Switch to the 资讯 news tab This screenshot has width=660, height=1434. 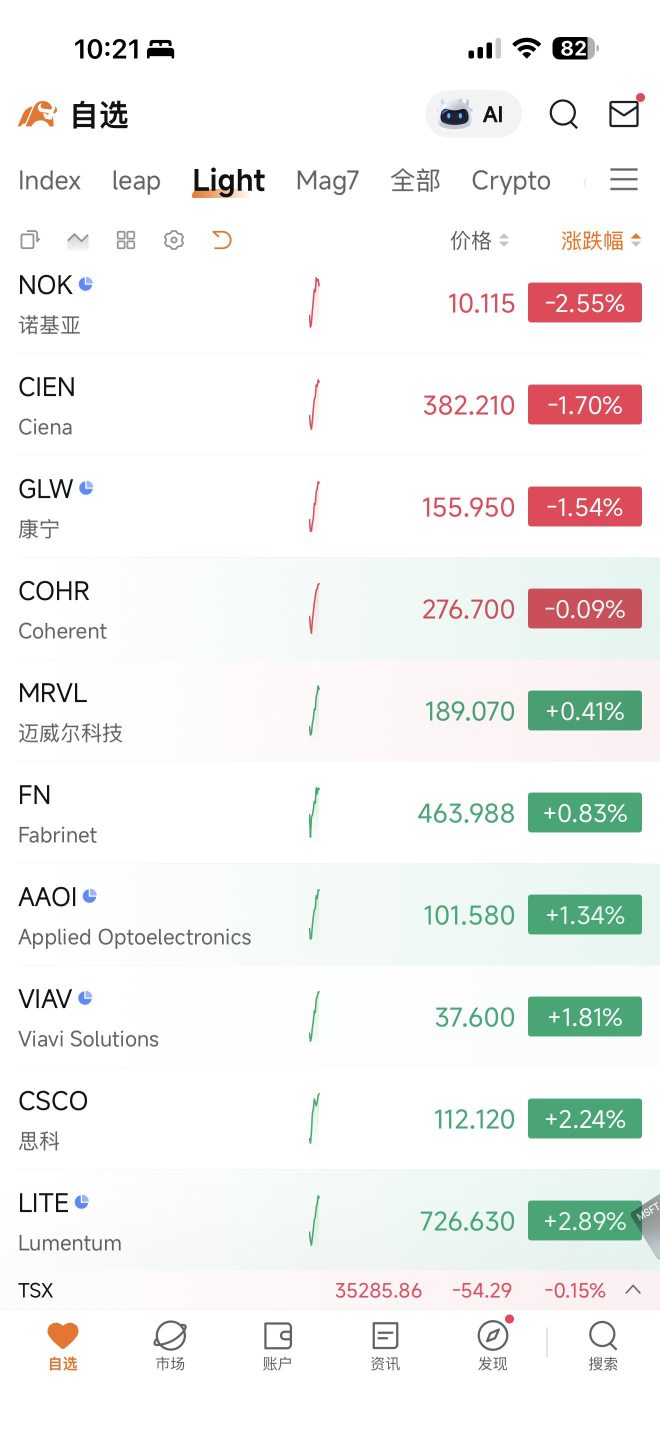(385, 1345)
